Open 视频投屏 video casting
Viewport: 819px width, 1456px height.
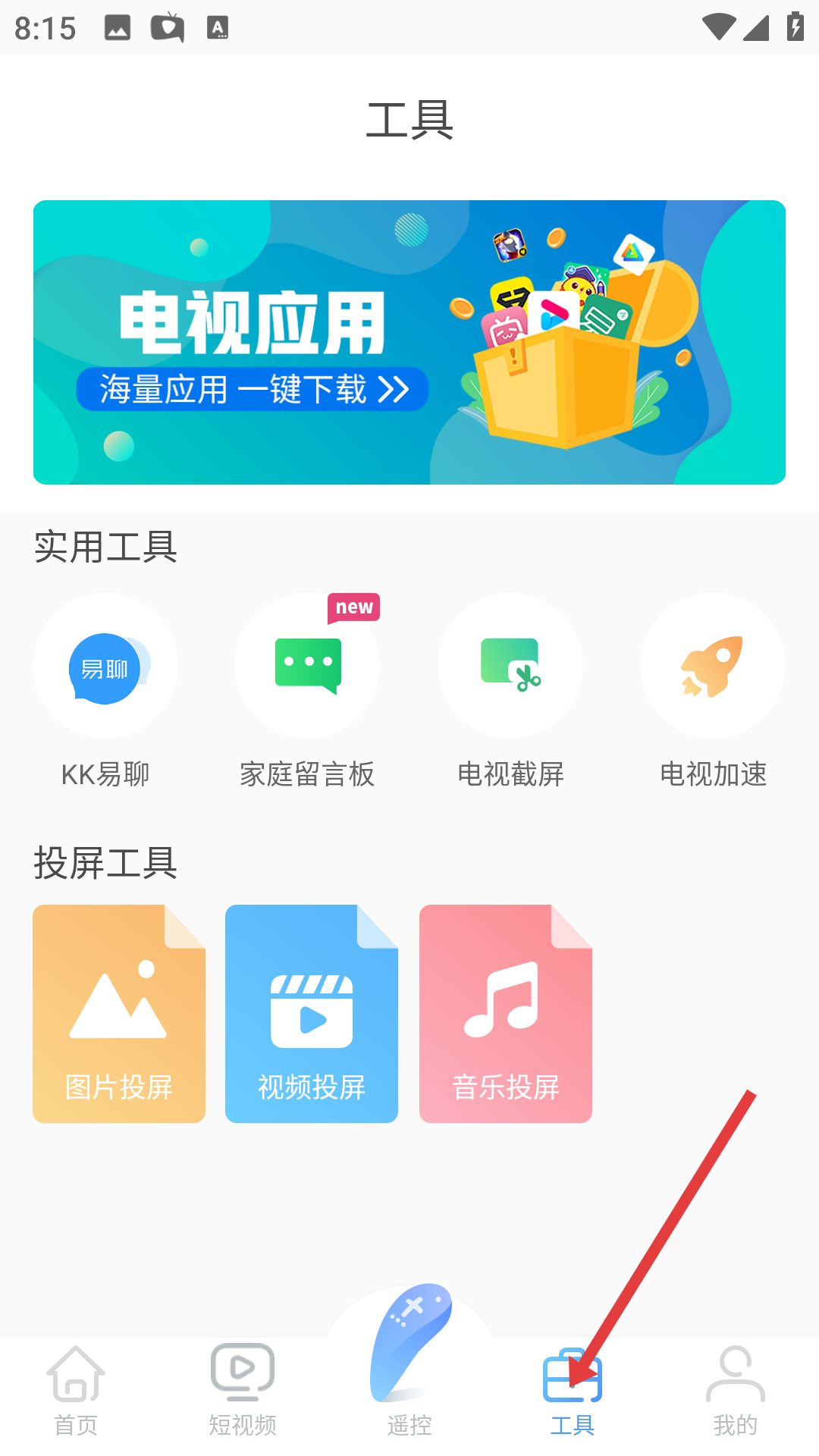312,1013
